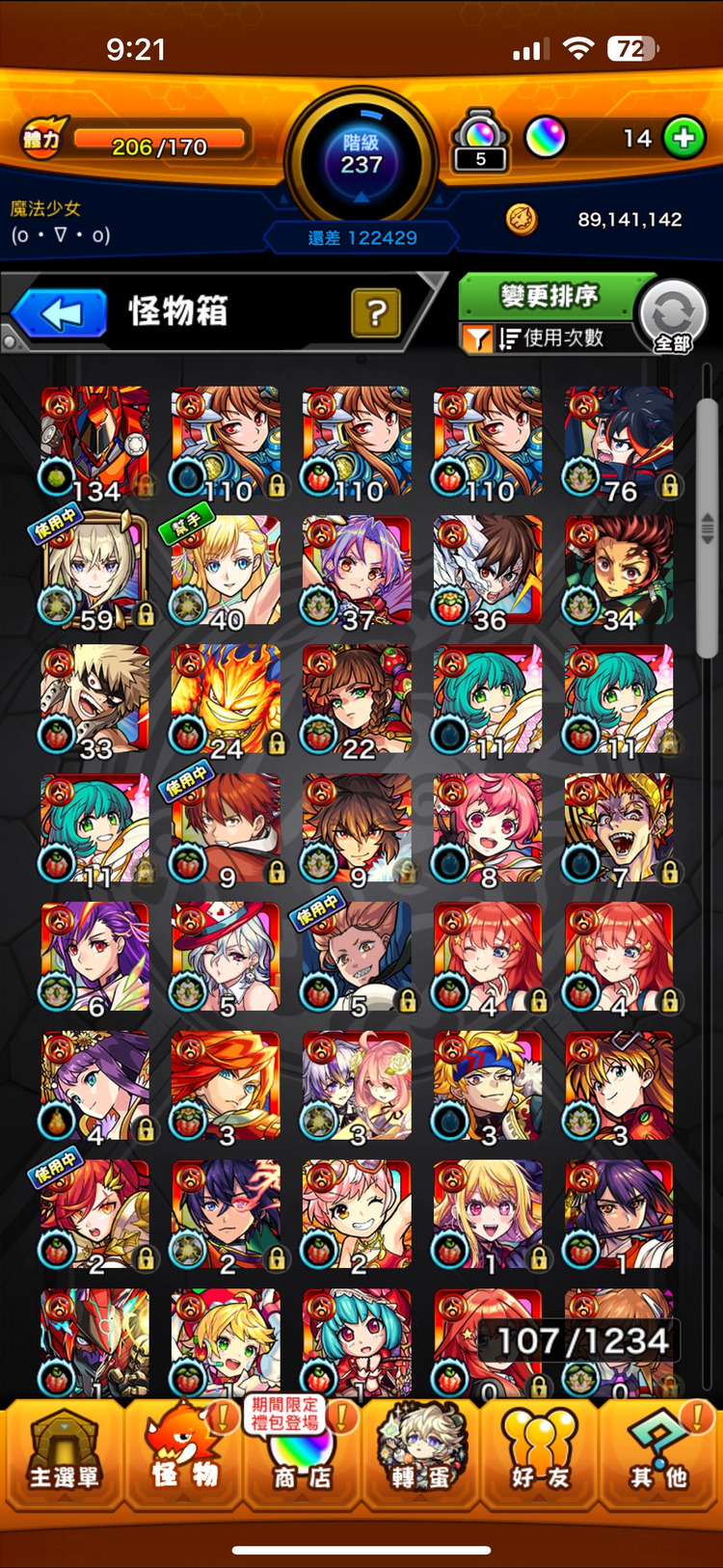Image resolution: width=723 pixels, height=1568 pixels.
Task: Add orbs with the green plus button
Action: [684, 138]
